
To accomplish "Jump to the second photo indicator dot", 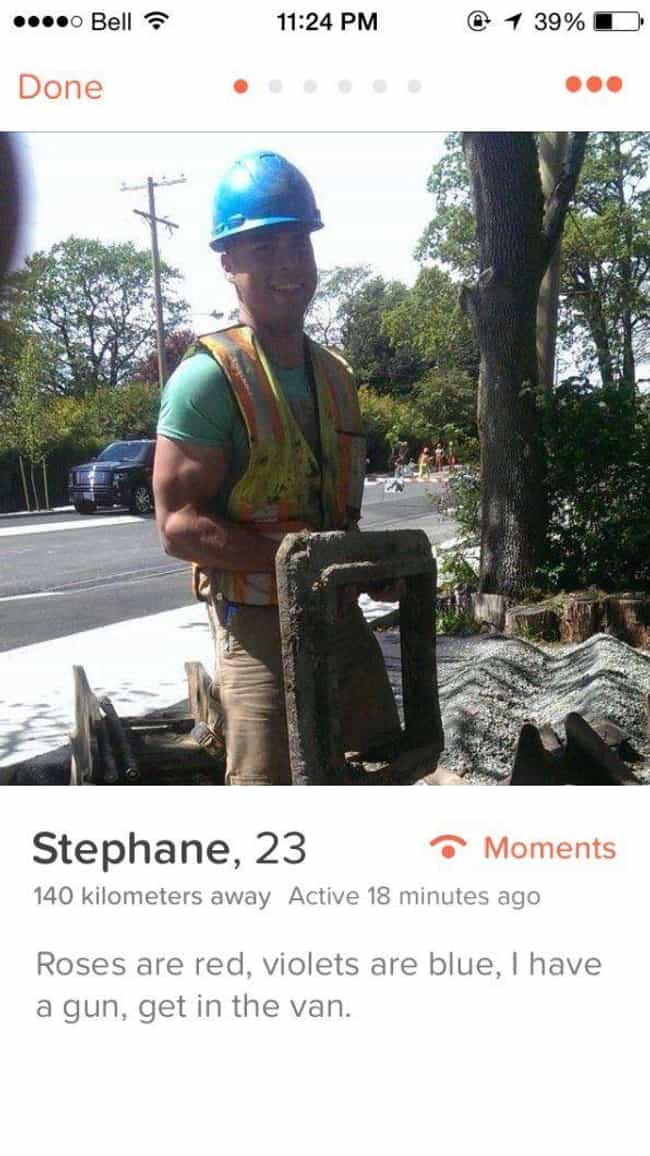I will tap(276, 86).
